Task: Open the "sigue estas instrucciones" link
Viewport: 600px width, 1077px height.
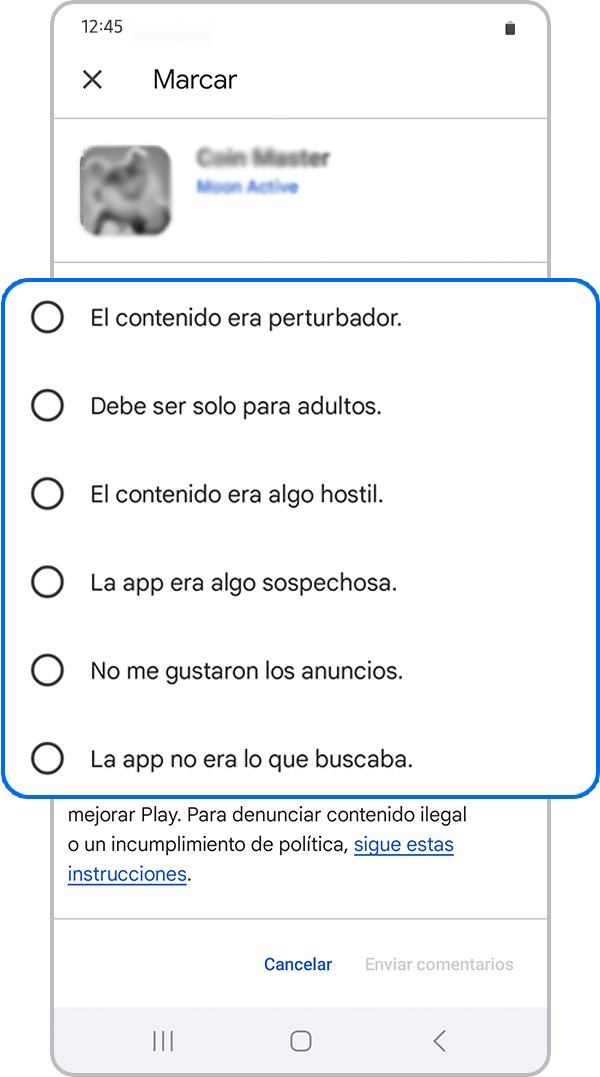Action: 403,845
